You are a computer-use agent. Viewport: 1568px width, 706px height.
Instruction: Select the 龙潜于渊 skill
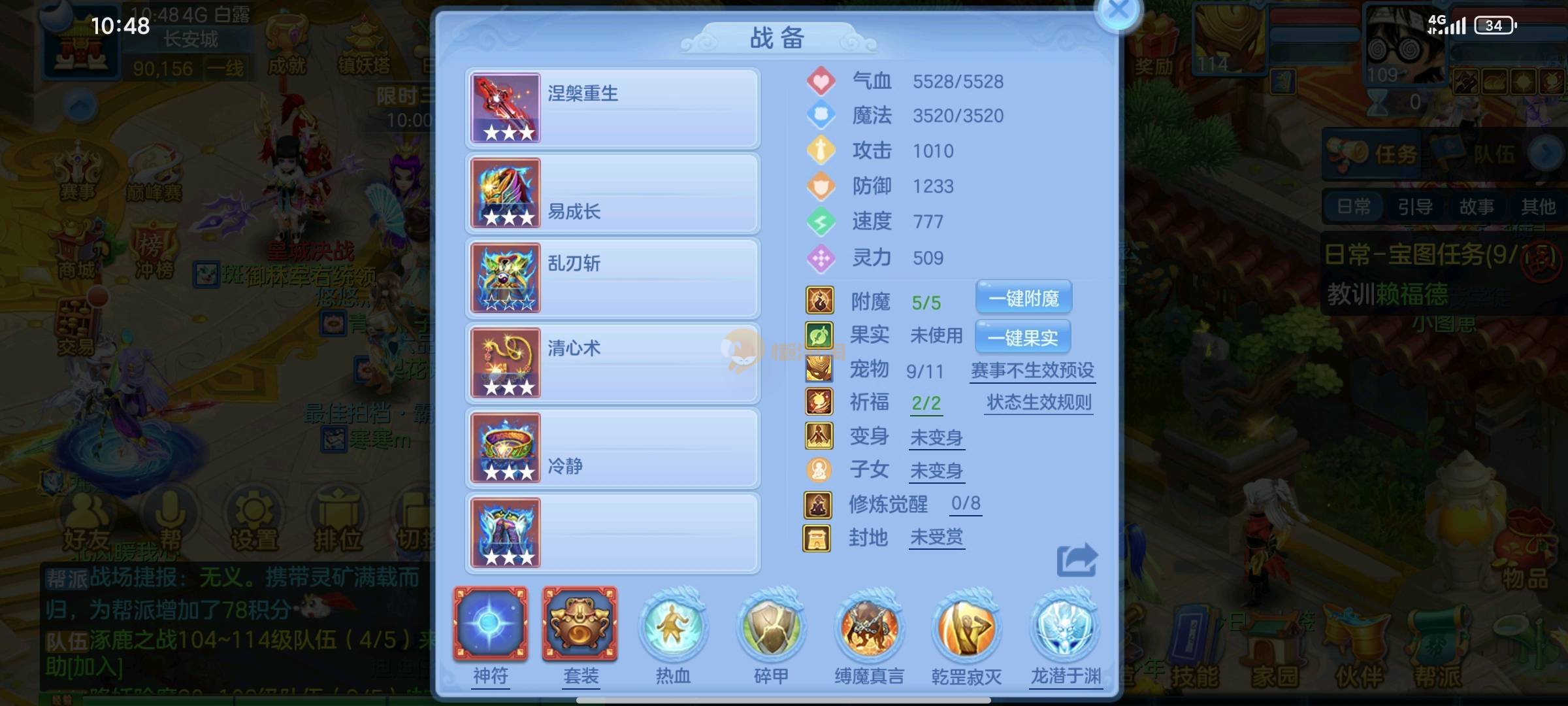point(1065,628)
